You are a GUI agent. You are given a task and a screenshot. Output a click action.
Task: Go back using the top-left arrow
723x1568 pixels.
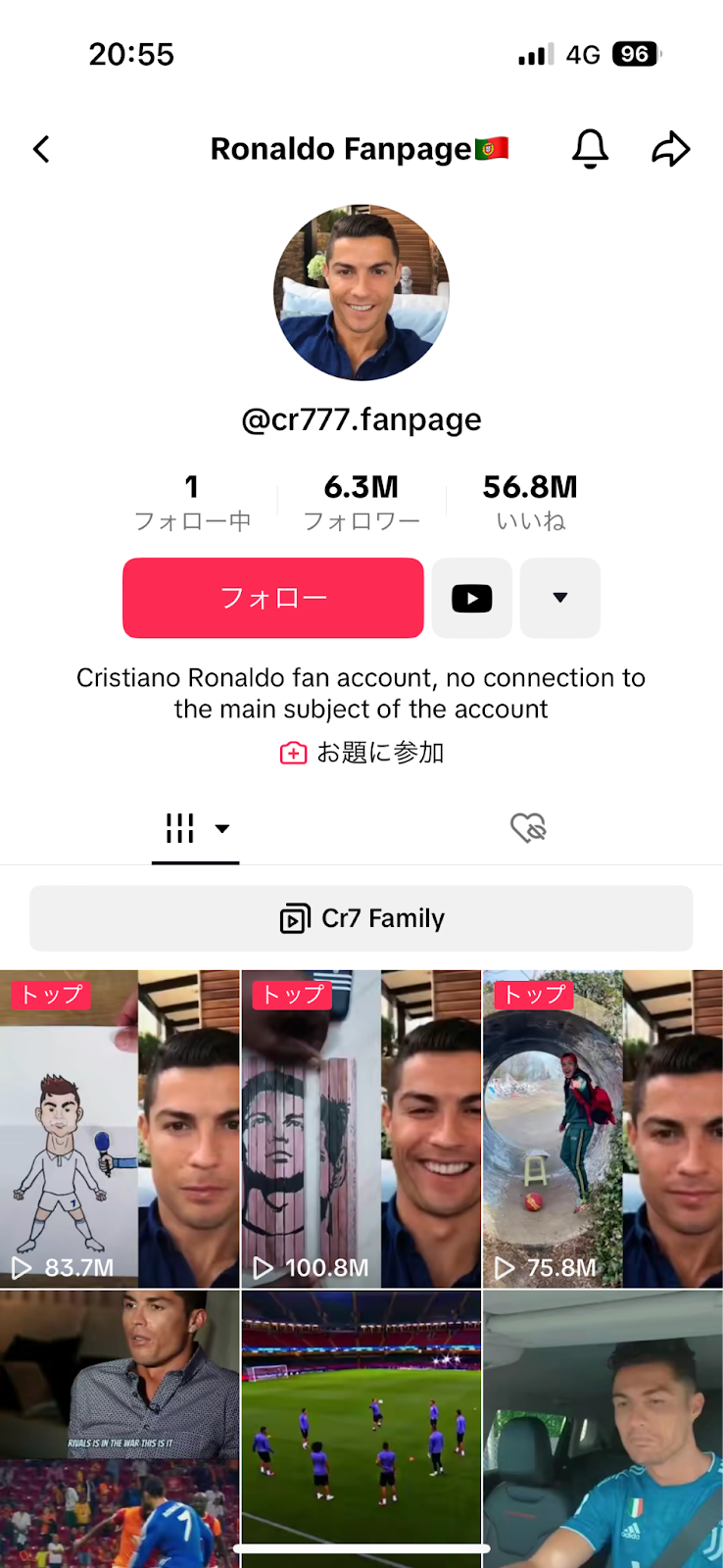point(41,149)
